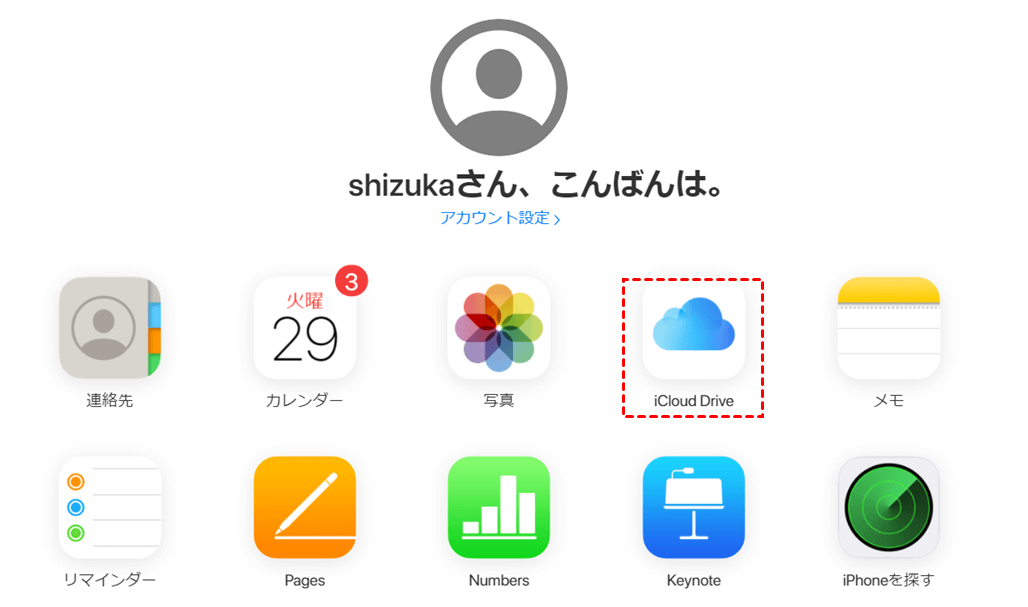Open iCloud Drive
Screen dimensions: 1028x607
click(693, 328)
